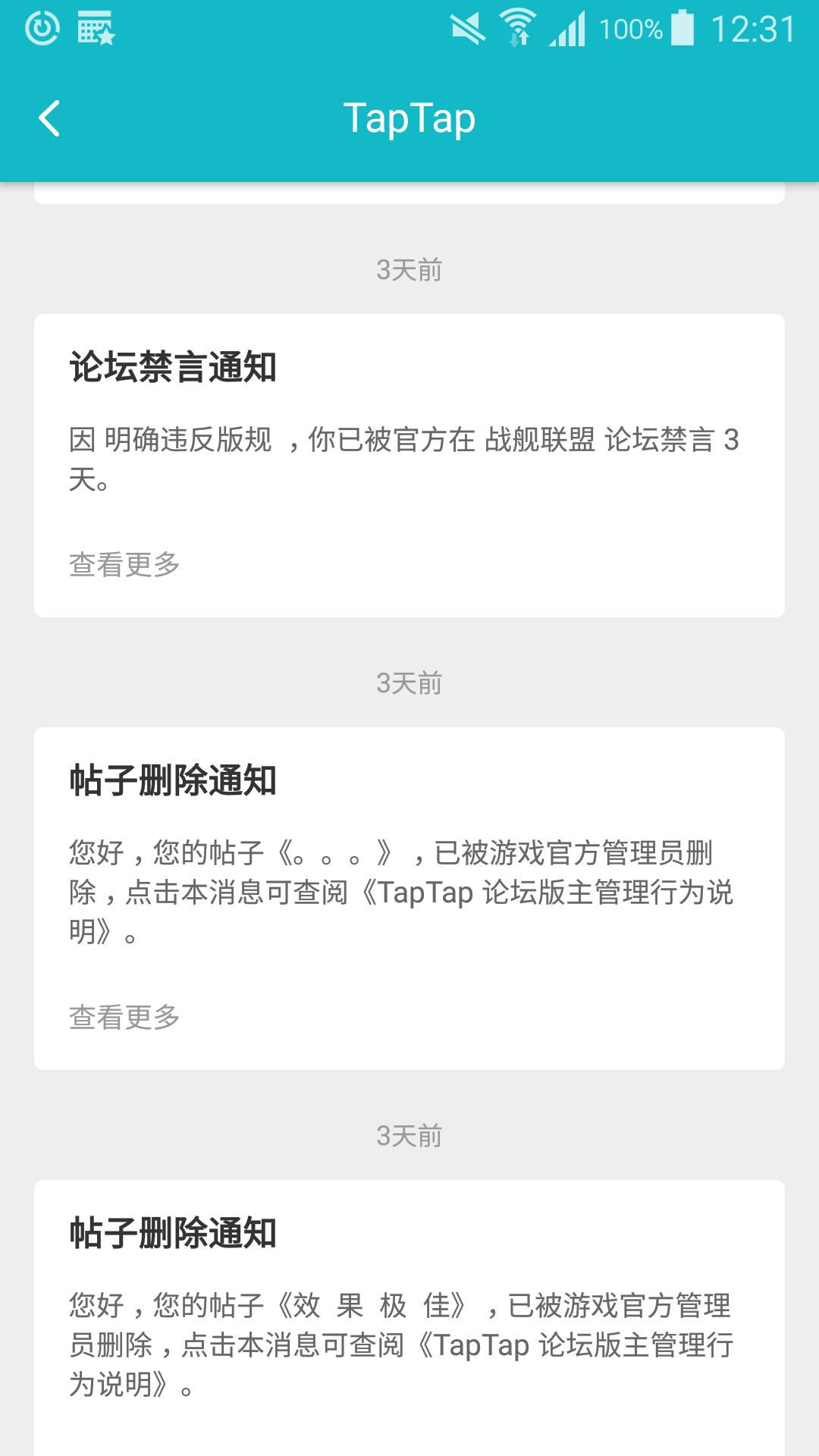
Task: Tap 查看更多 under the 《。。。》 post deletion notice
Action: (124, 1017)
